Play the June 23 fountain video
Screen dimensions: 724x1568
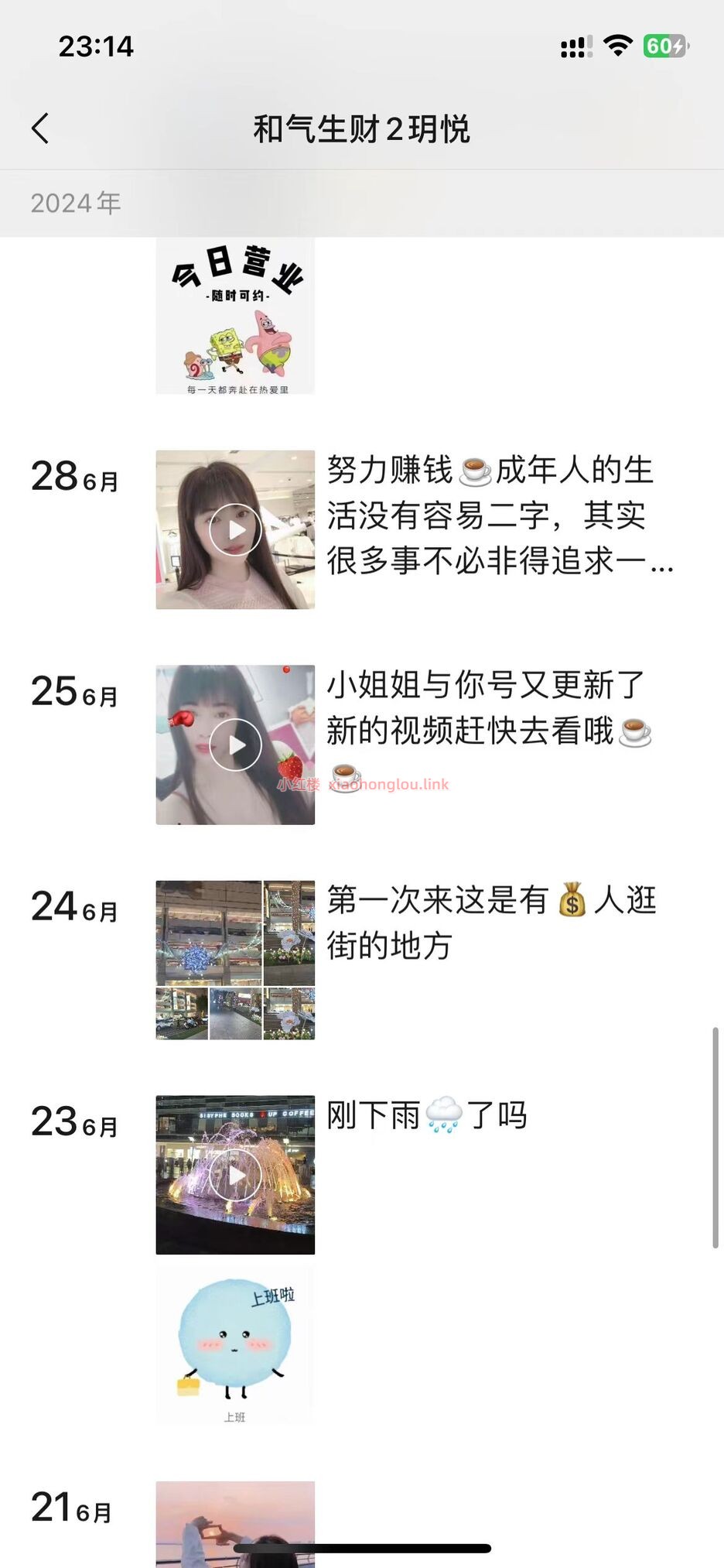[235, 1175]
